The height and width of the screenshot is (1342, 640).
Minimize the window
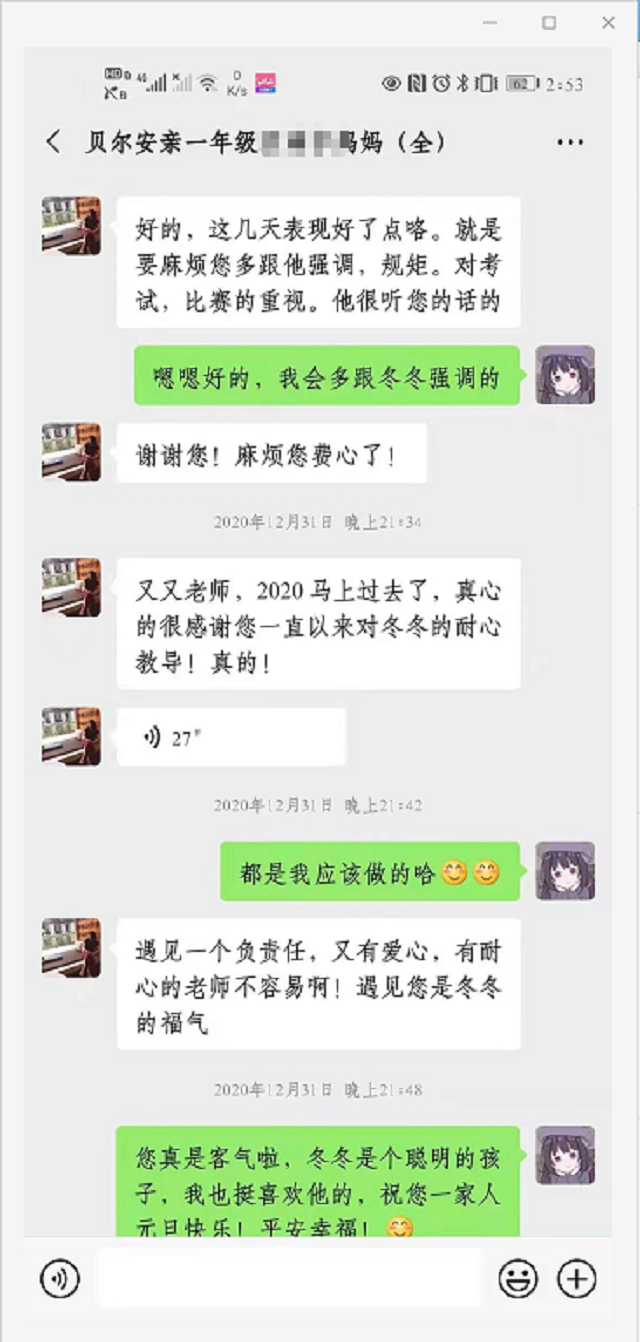click(490, 22)
